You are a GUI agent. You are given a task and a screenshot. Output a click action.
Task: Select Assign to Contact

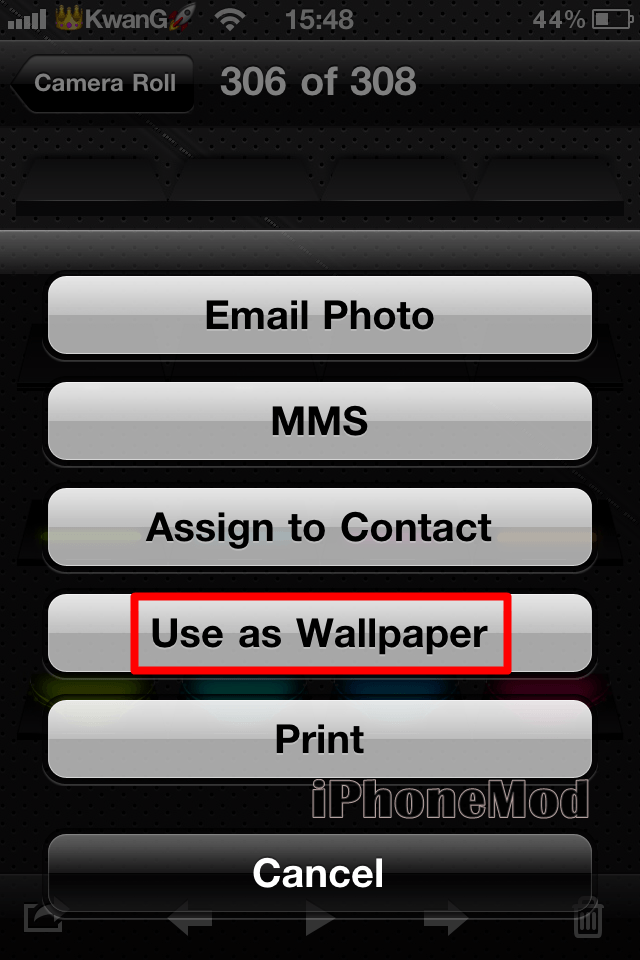click(x=320, y=527)
